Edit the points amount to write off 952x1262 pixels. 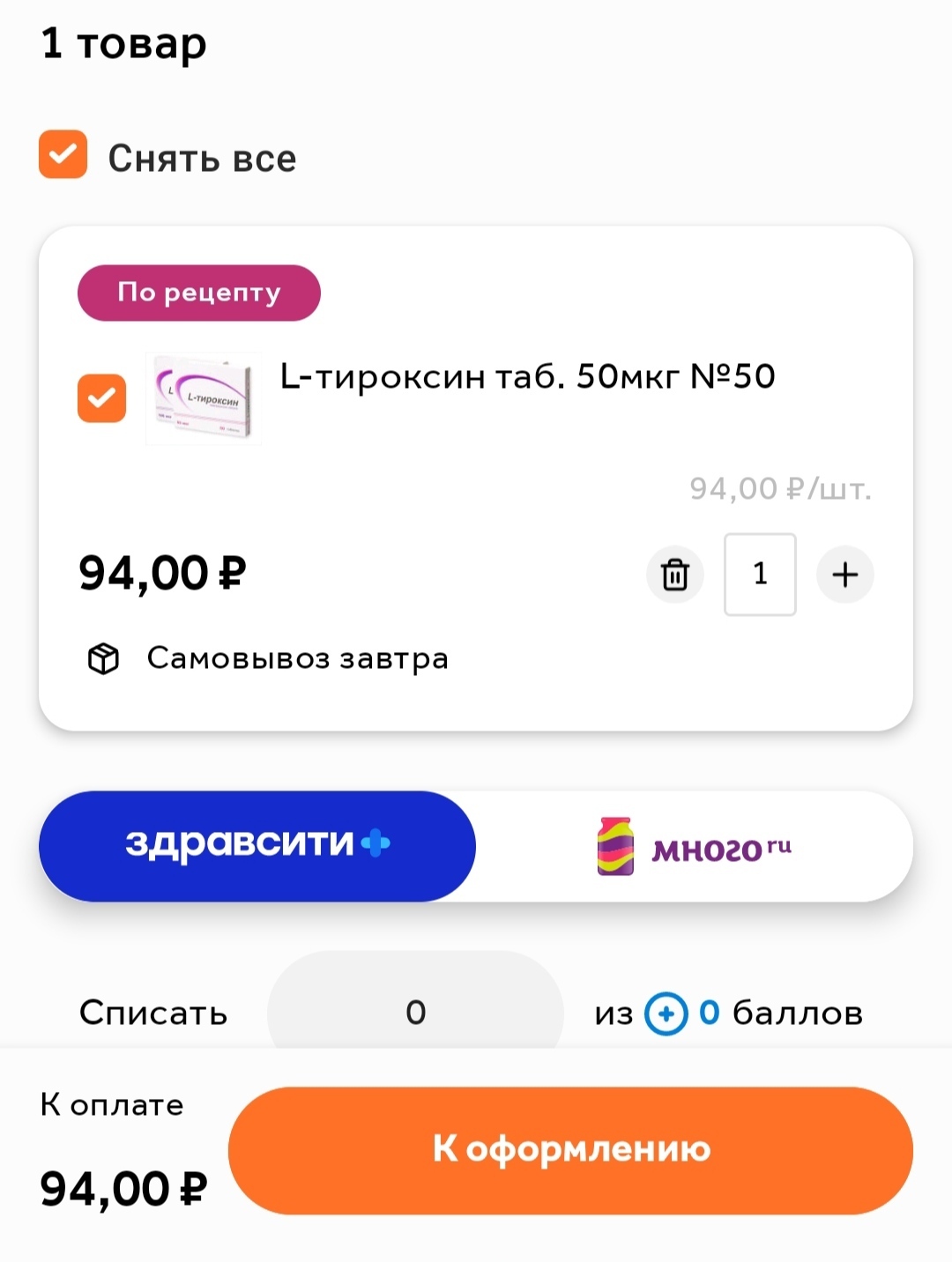pos(415,1012)
